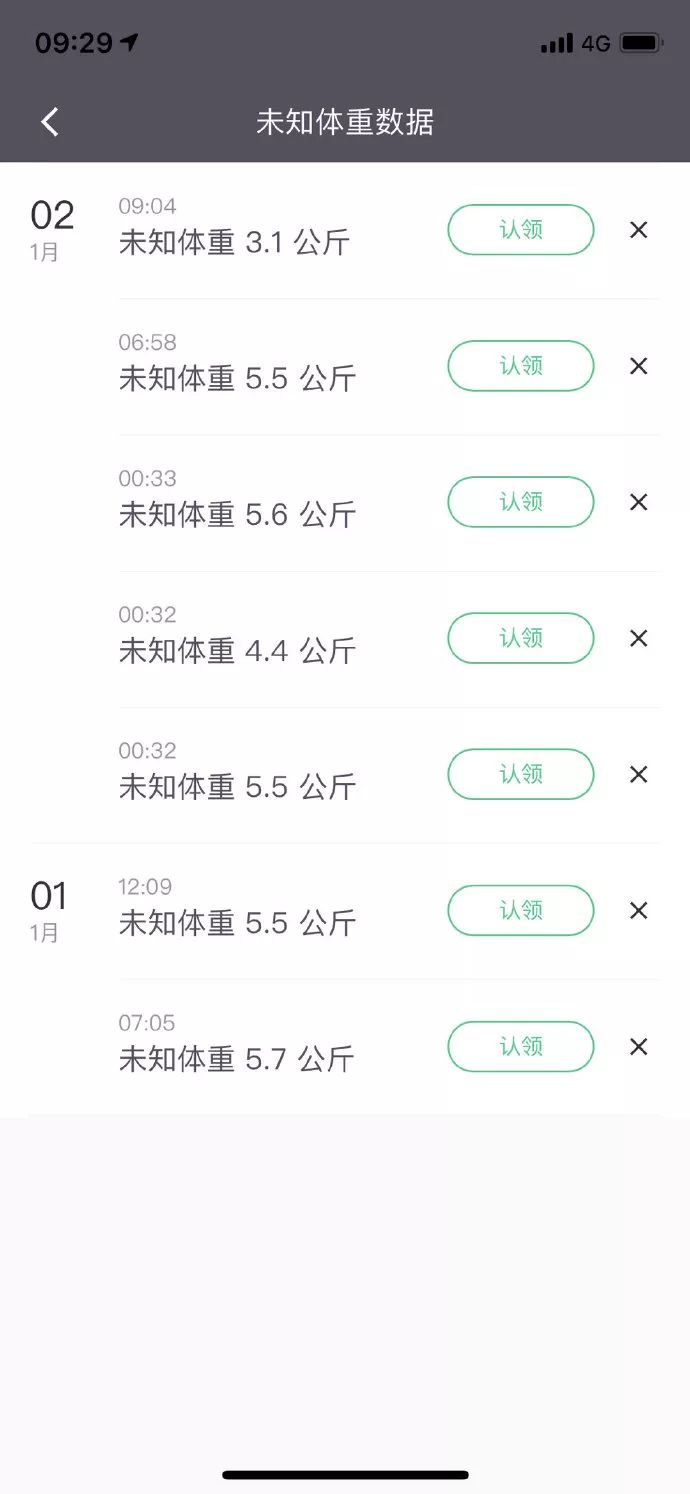690x1494 pixels.
Task: Dismiss the 4.4 公斤 record
Action: point(638,638)
